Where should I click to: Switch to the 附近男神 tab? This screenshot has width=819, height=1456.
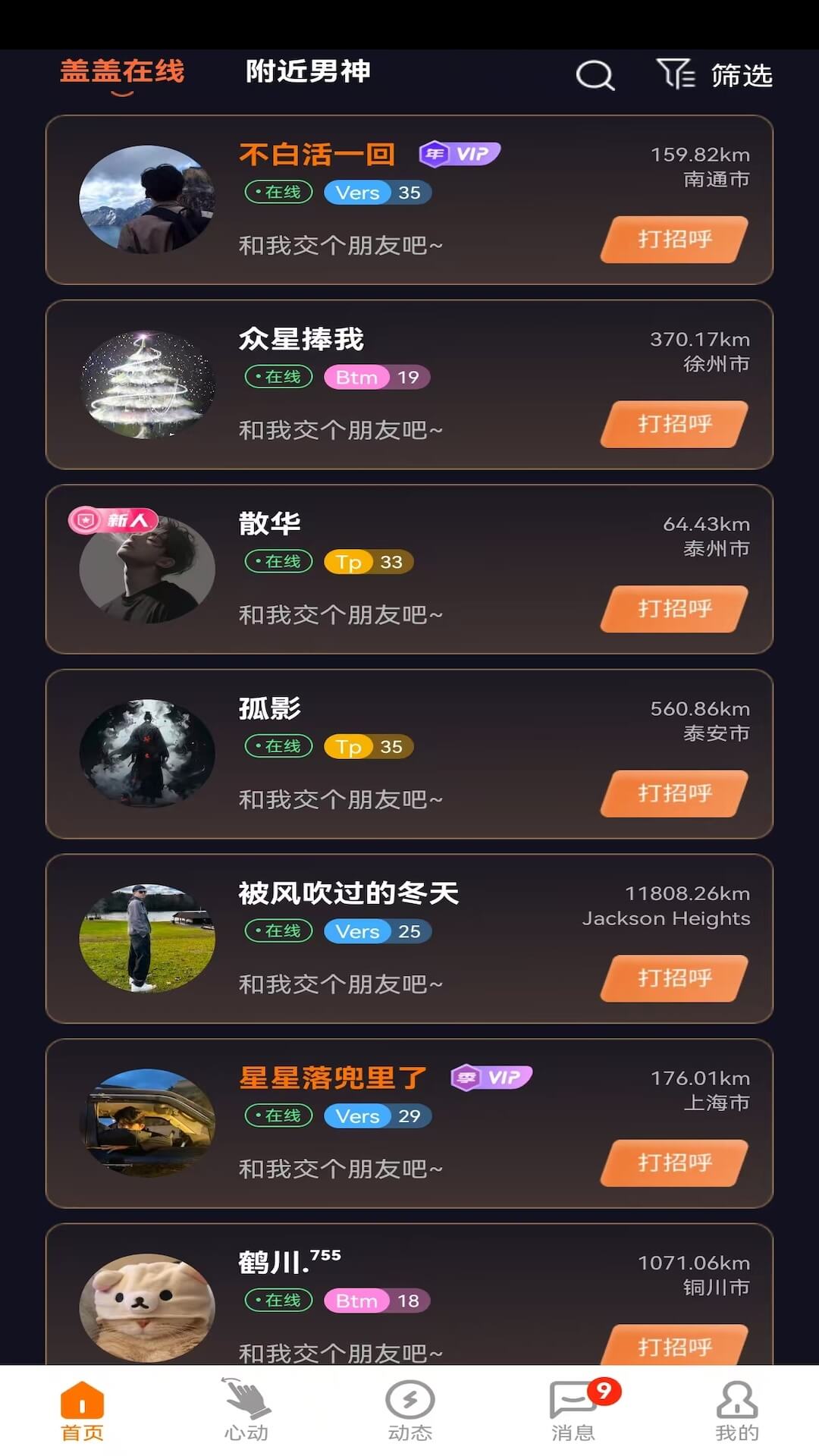pyautogui.click(x=306, y=72)
